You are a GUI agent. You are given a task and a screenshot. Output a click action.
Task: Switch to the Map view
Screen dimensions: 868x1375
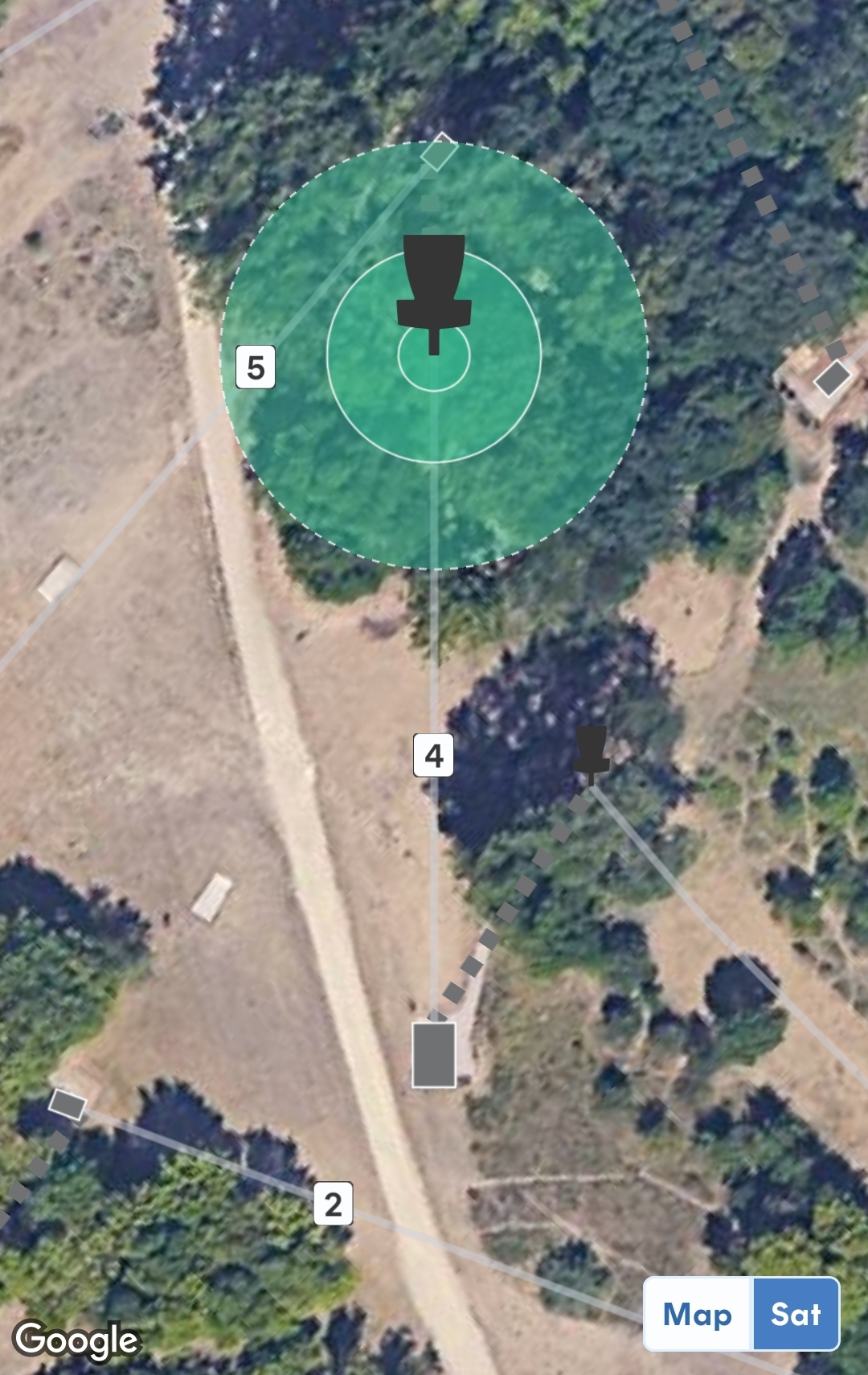[x=698, y=1314]
